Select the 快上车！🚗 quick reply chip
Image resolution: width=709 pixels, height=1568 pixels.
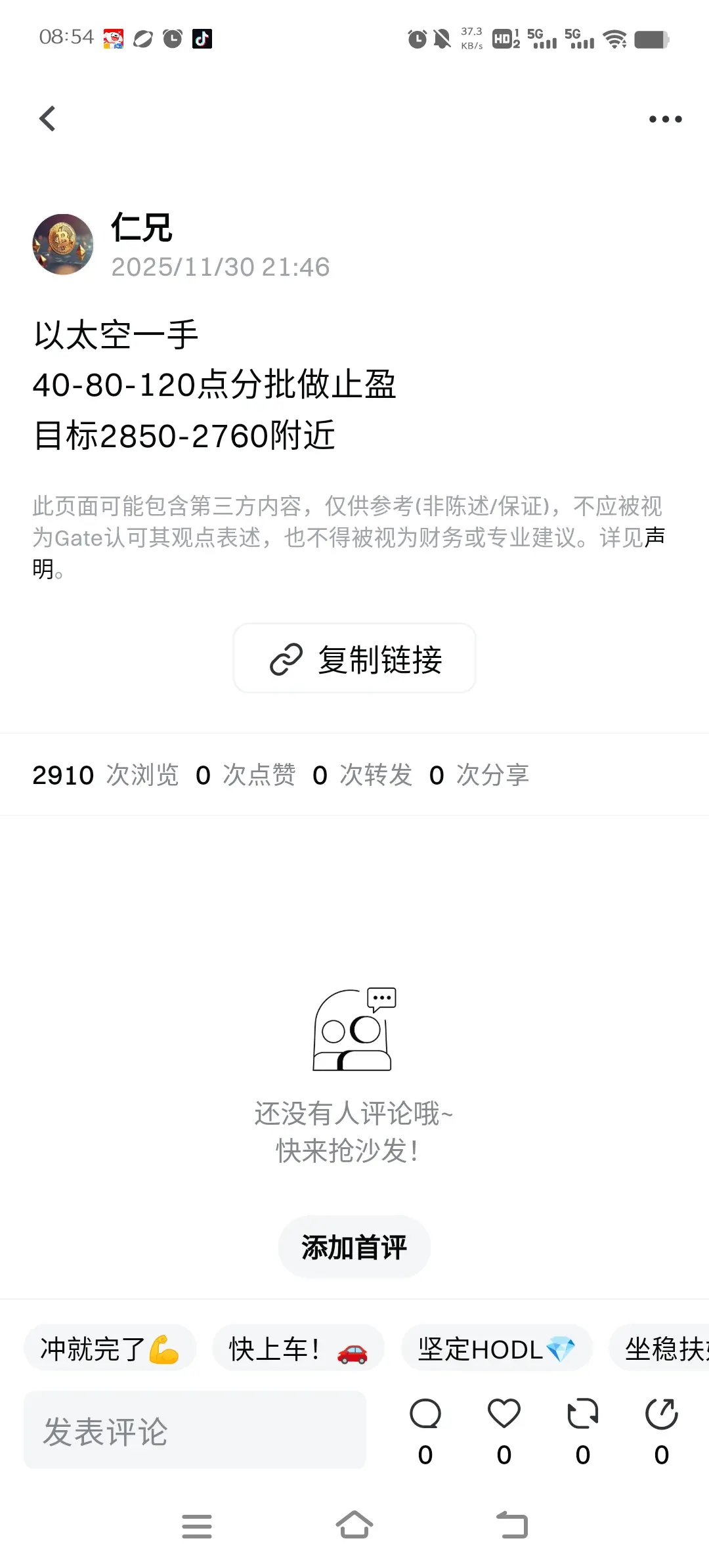point(297,1348)
